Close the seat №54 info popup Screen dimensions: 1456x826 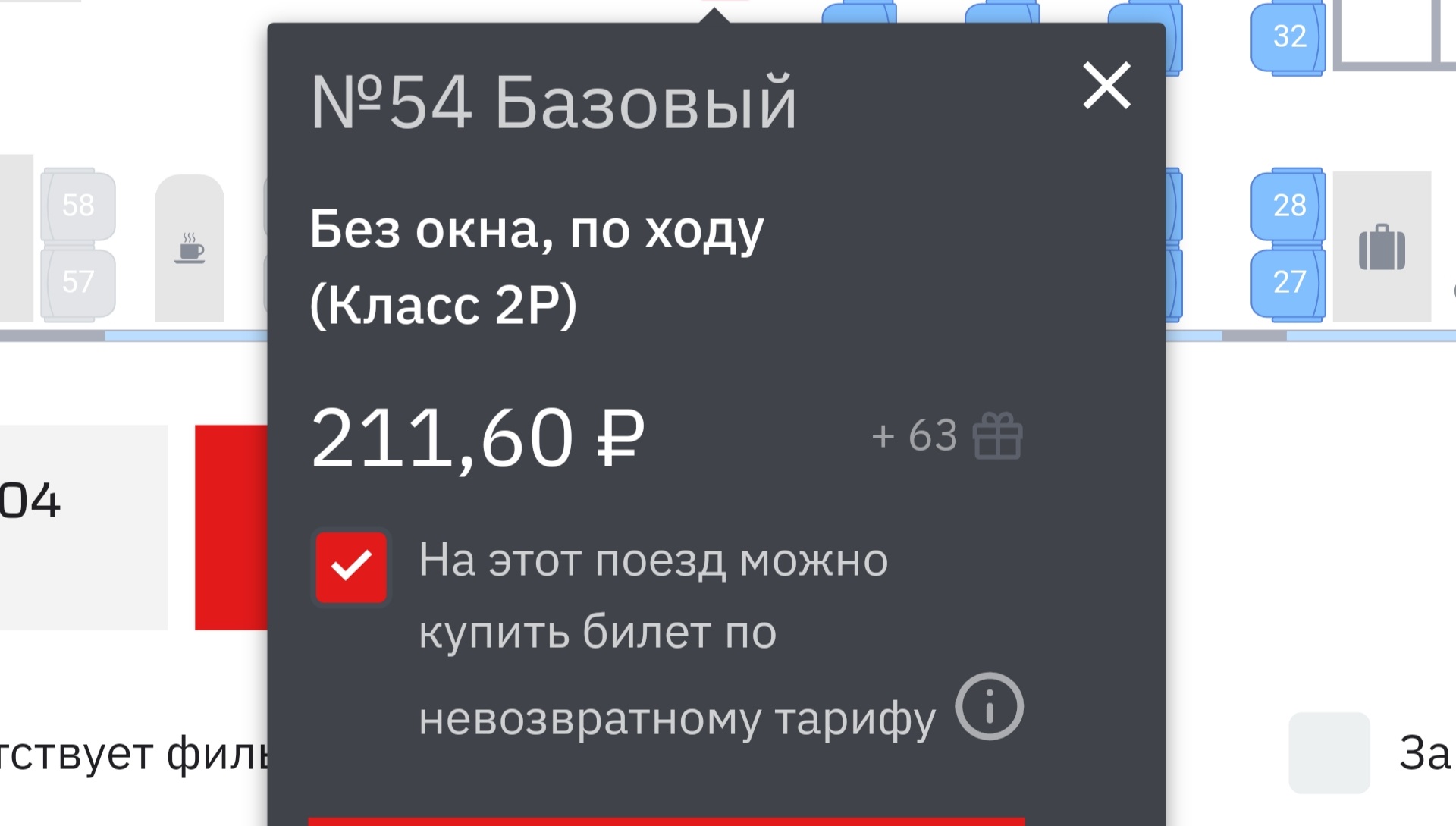pyautogui.click(x=1106, y=86)
